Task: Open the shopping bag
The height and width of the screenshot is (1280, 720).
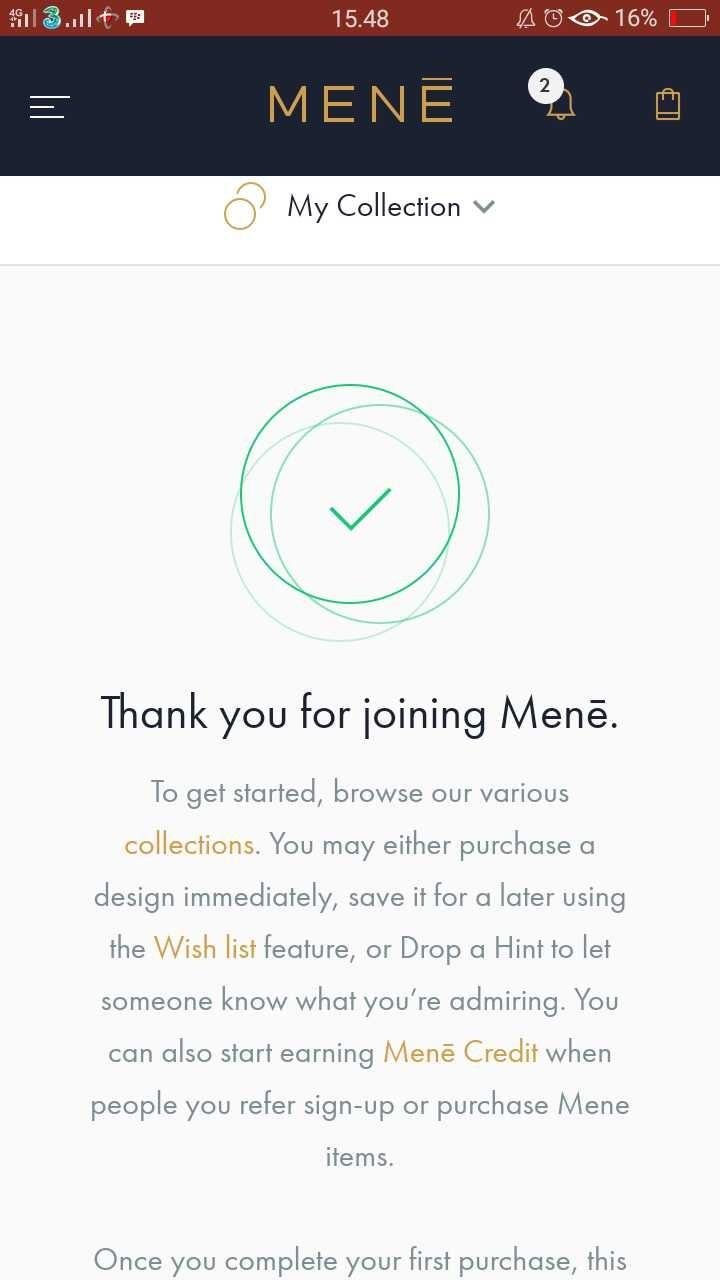Action: click(x=668, y=105)
